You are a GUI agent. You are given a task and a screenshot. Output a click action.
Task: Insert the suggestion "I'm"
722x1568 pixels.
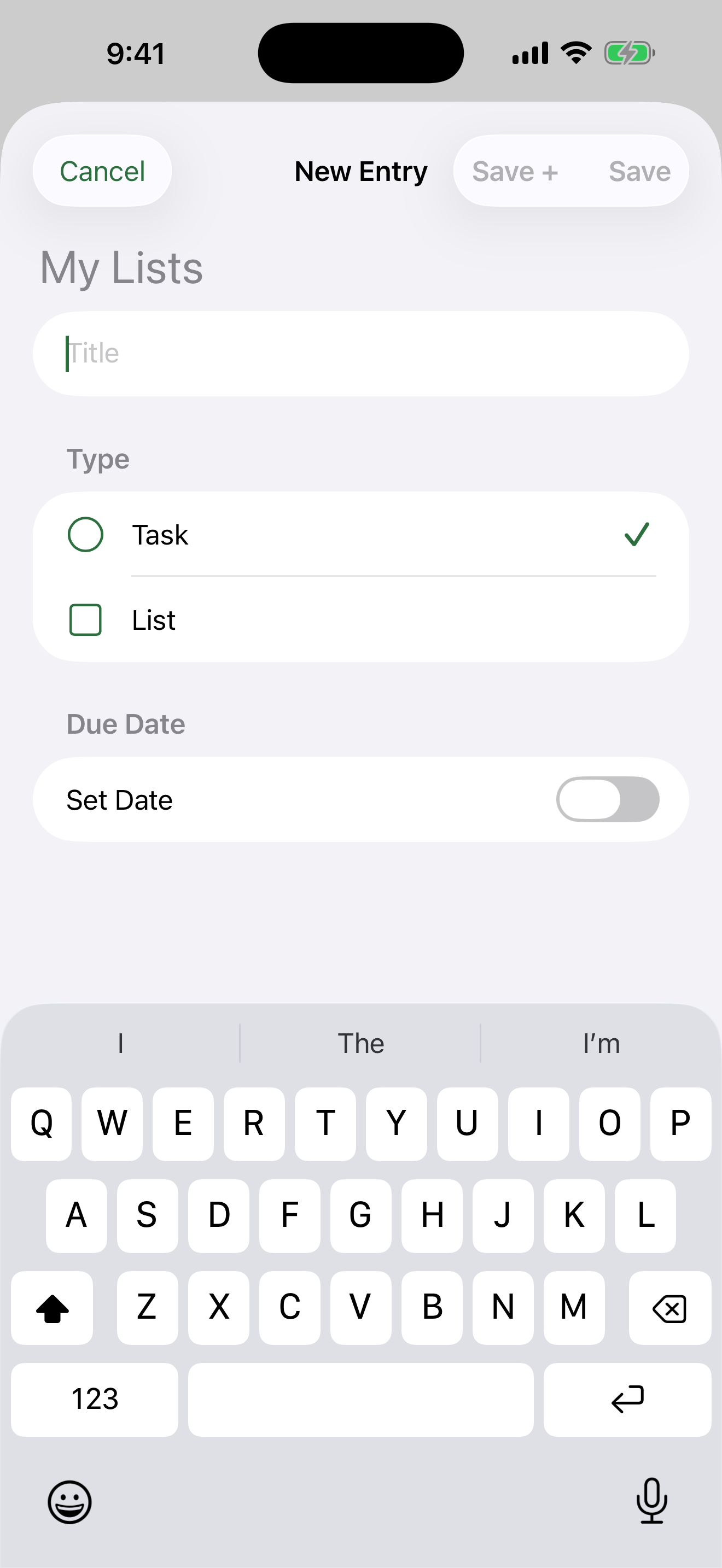click(x=602, y=1043)
